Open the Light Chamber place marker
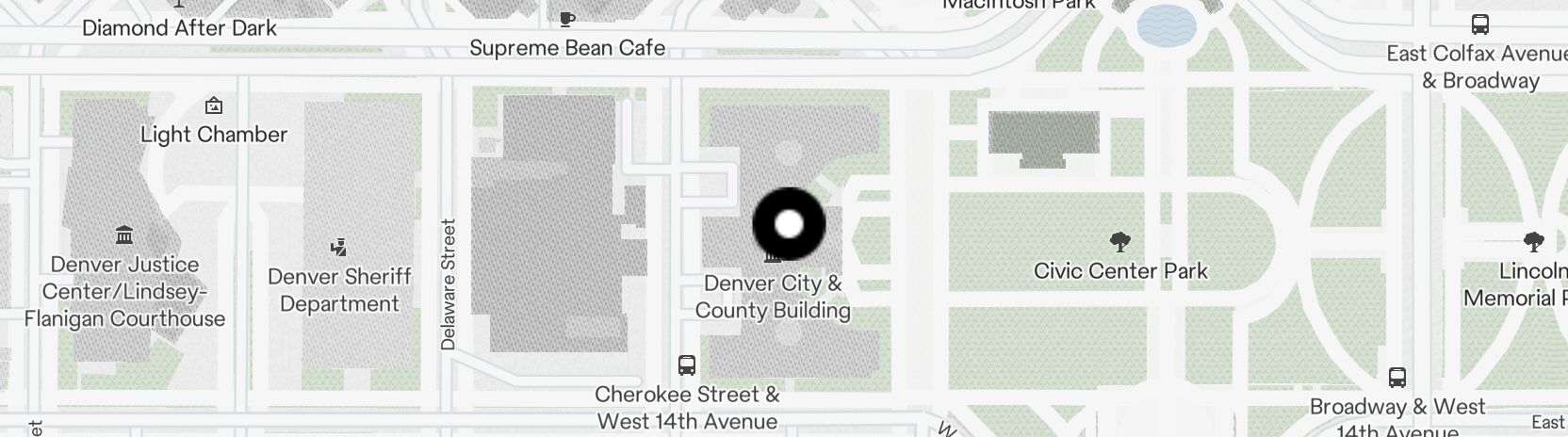 click(214, 105)
